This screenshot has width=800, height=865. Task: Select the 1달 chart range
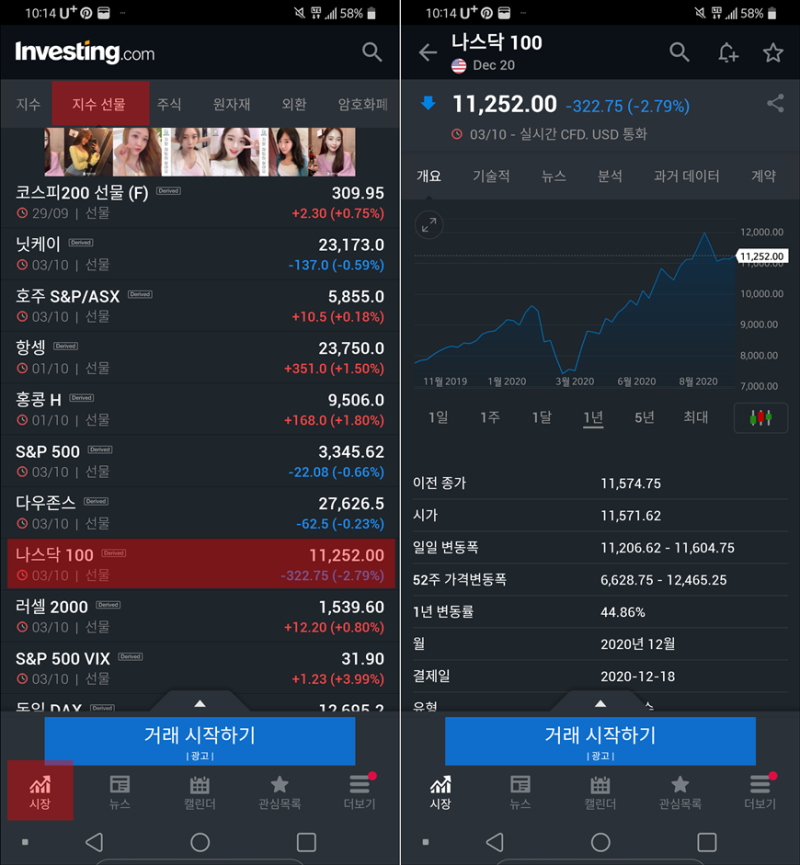pyautogui.click(x=541, y=418)
